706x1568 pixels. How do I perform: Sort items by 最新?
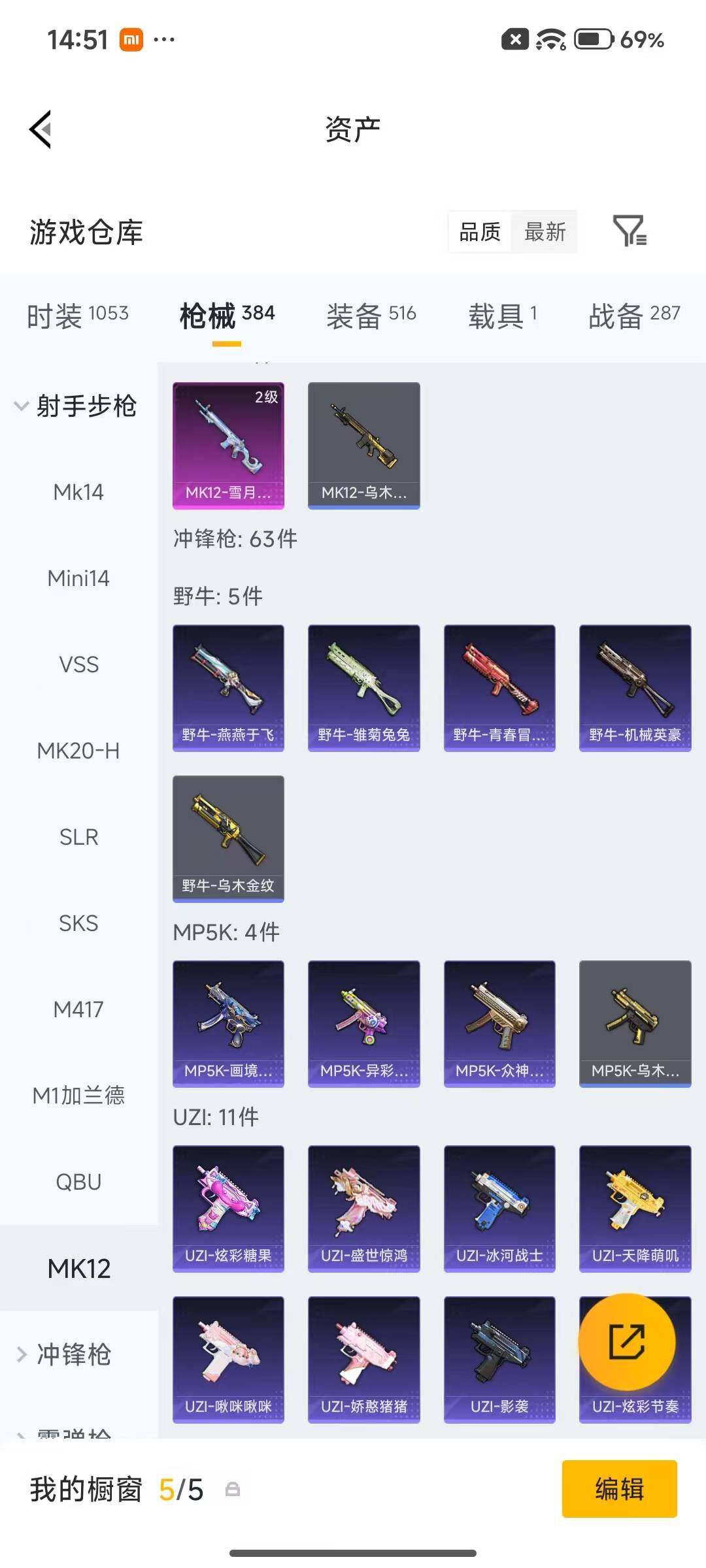tap(545, 231)
